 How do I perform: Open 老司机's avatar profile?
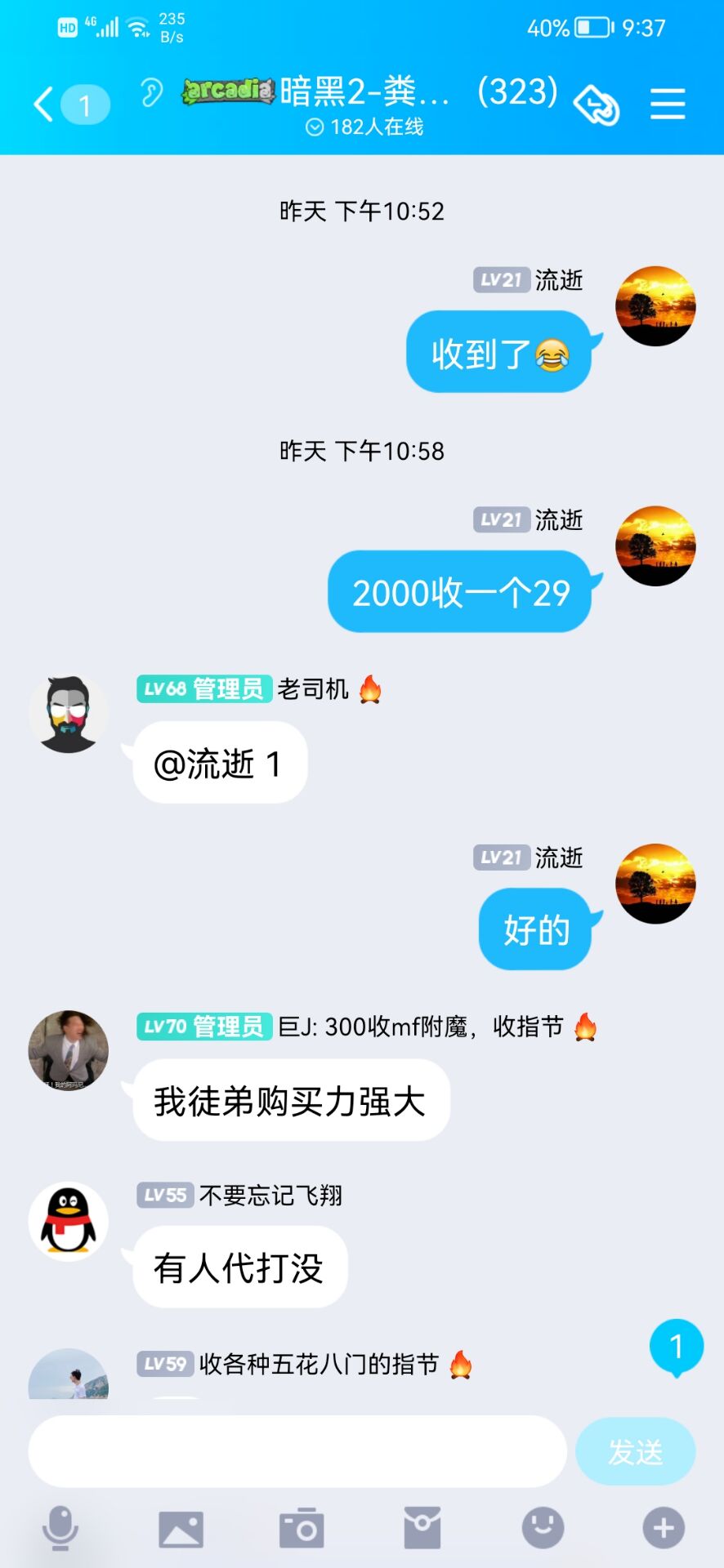pyautogui.click(x=69, y=714)
